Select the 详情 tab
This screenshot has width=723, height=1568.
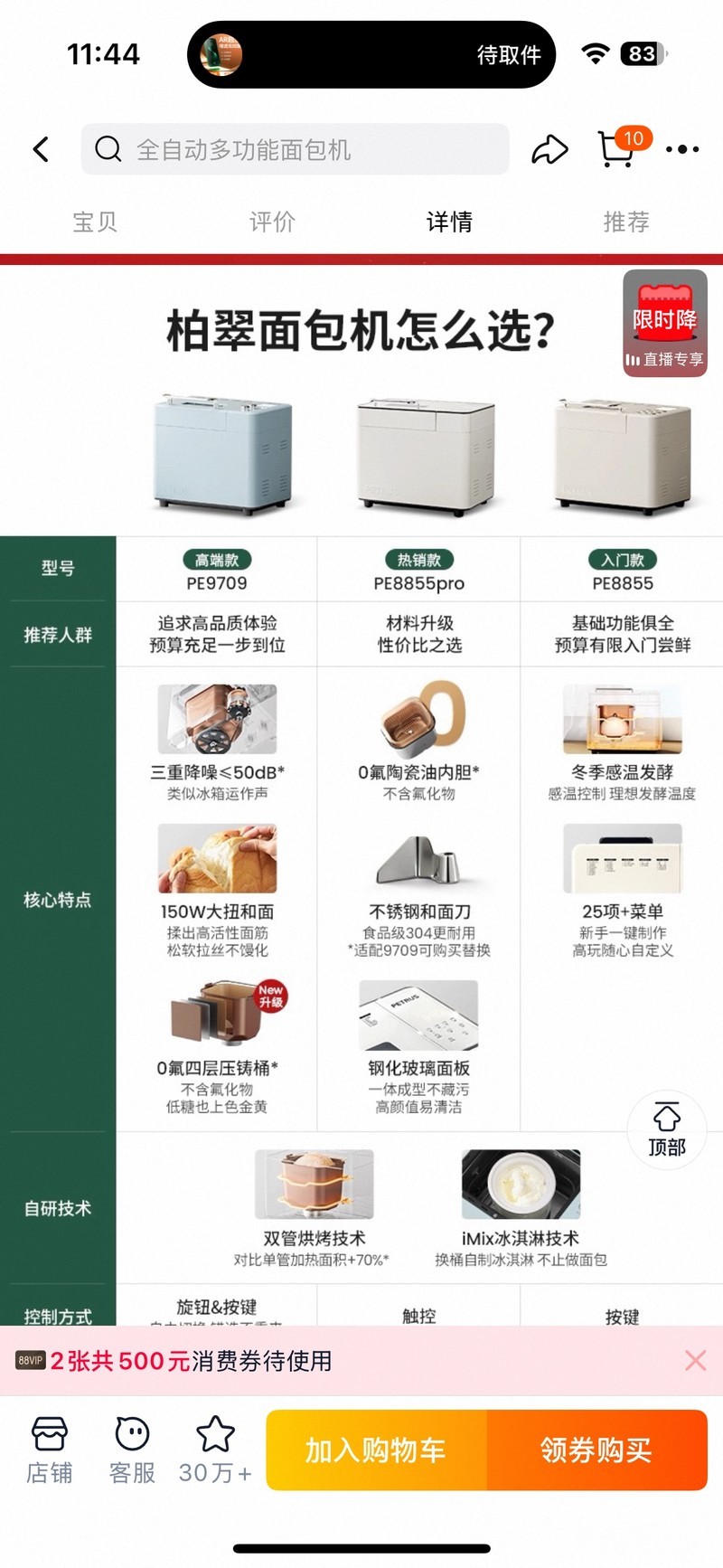tap(449, 222)
